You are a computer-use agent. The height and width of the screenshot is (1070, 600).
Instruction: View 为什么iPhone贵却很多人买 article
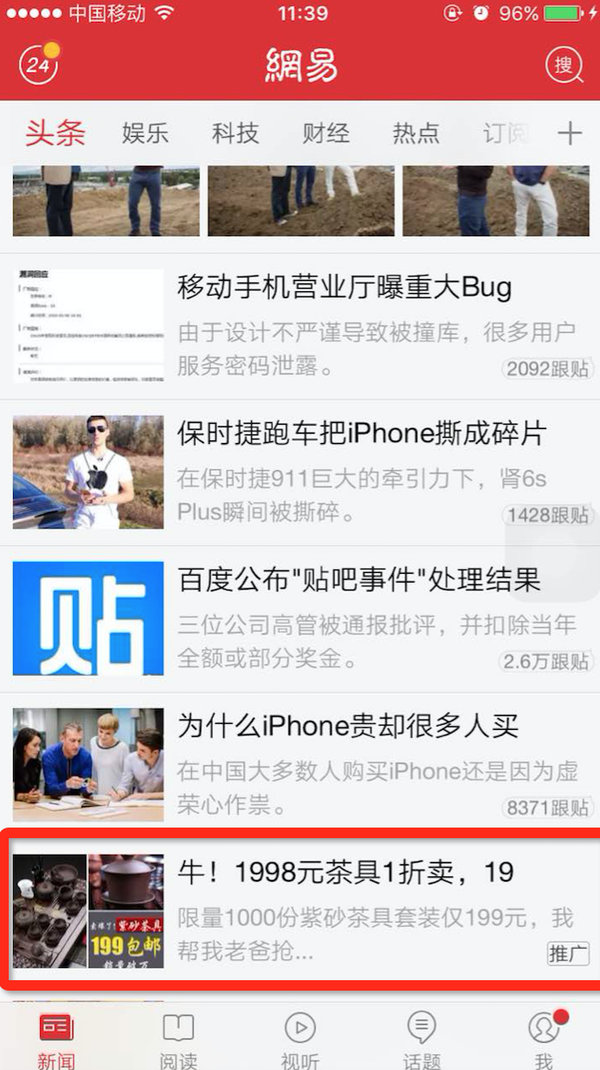click(347, 725)
